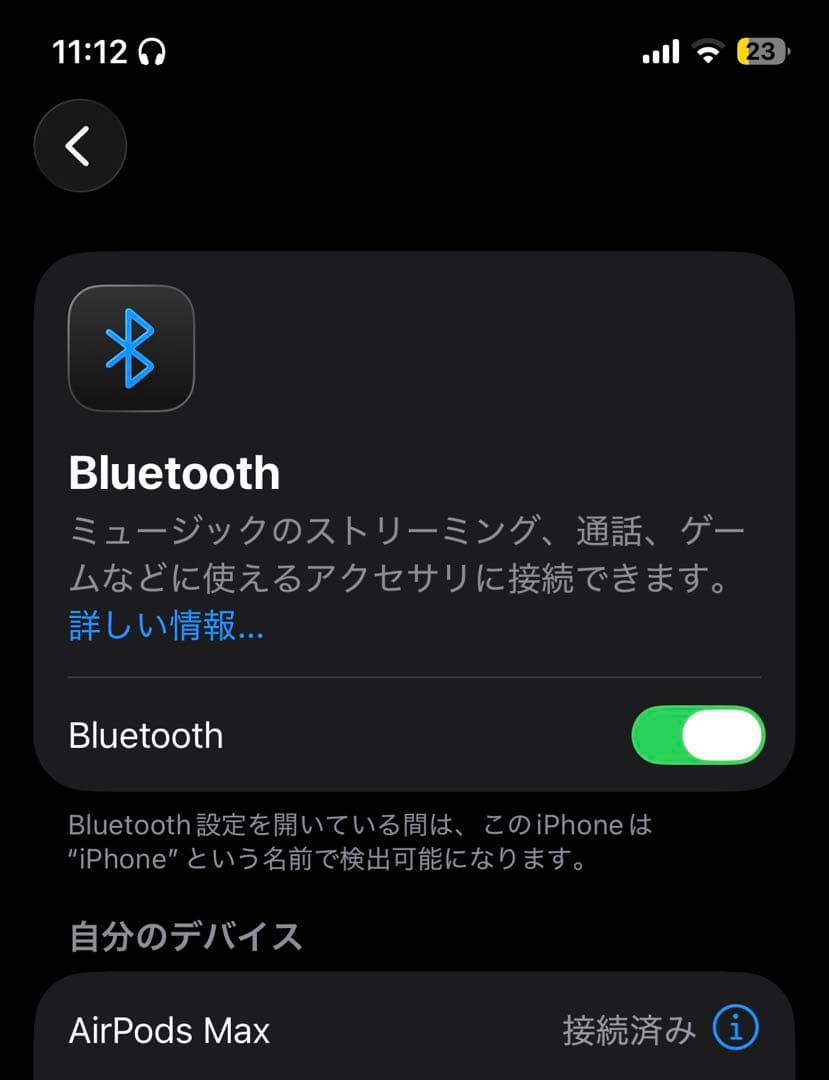Disable the Bluetooth toggle switch
This screenshot has width=829, height=1080.
pyautogui.click(x=700, y=735)
